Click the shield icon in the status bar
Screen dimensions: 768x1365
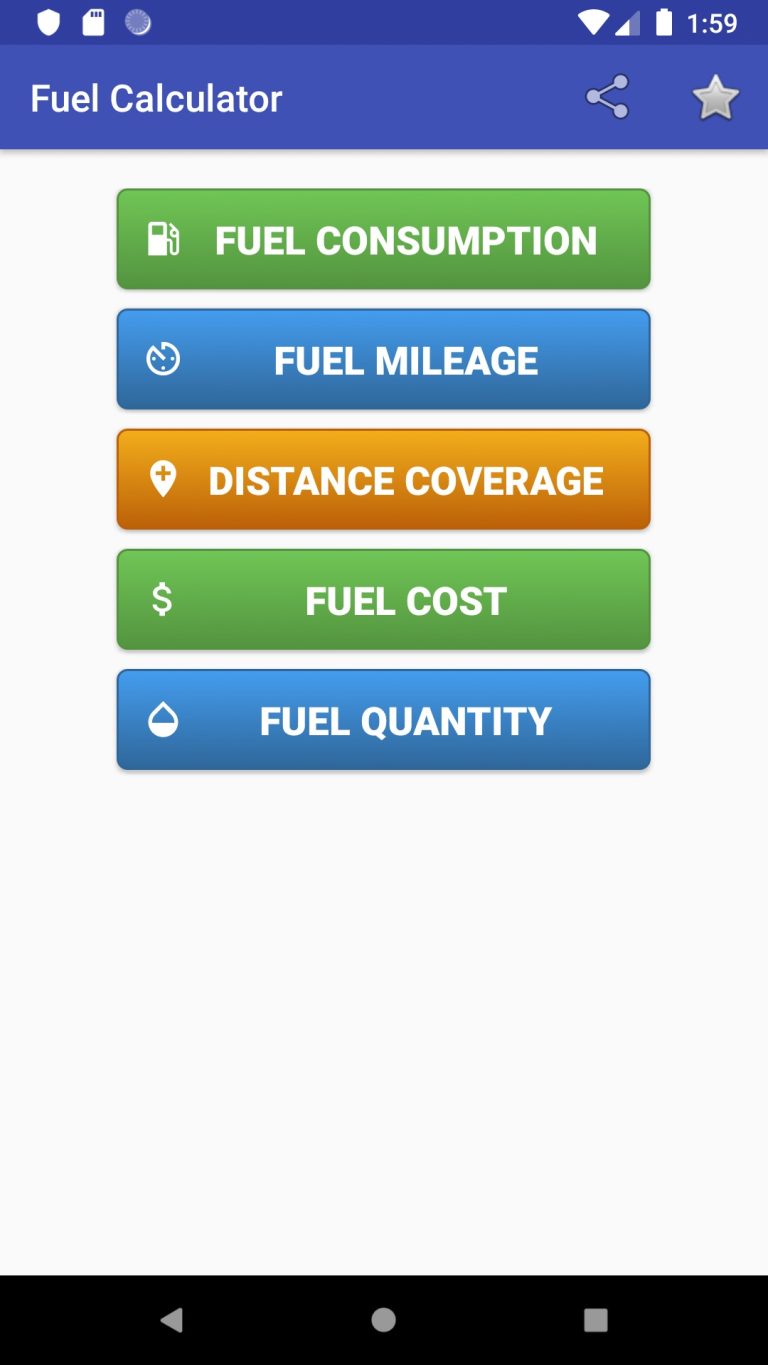click(46, 21)
